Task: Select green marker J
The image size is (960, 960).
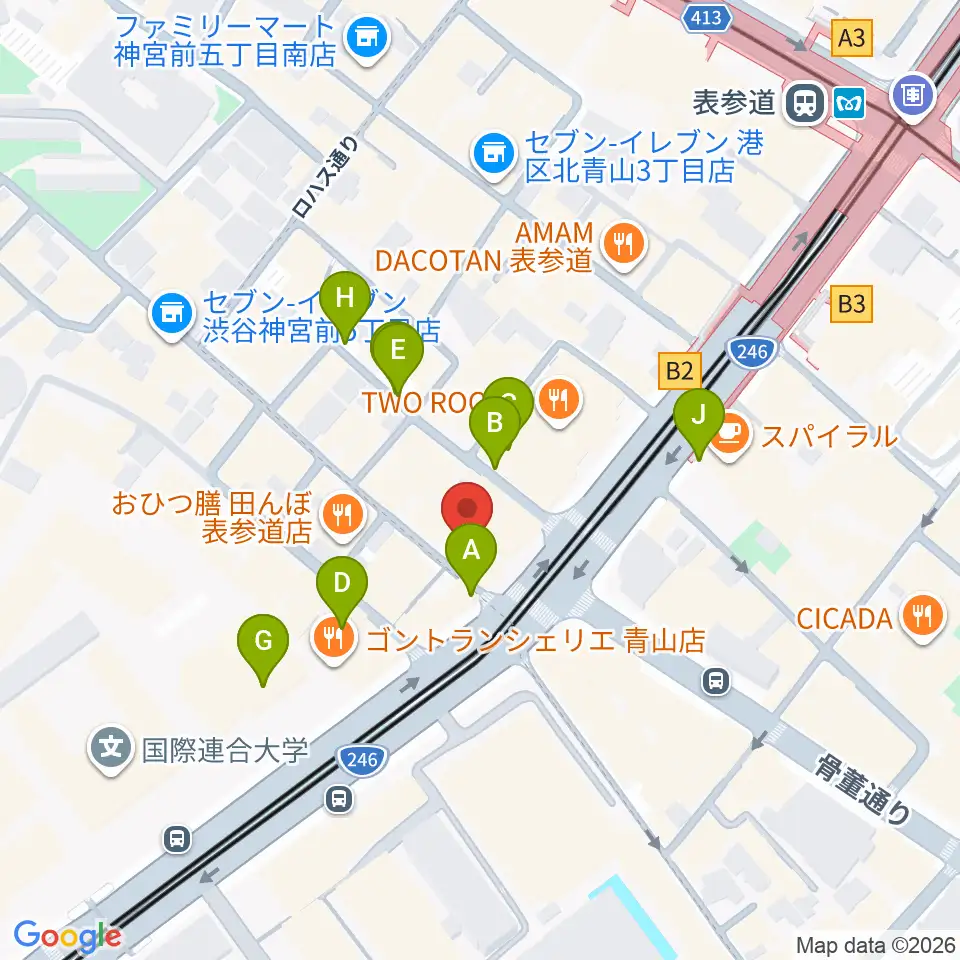Action: [699, 415]
